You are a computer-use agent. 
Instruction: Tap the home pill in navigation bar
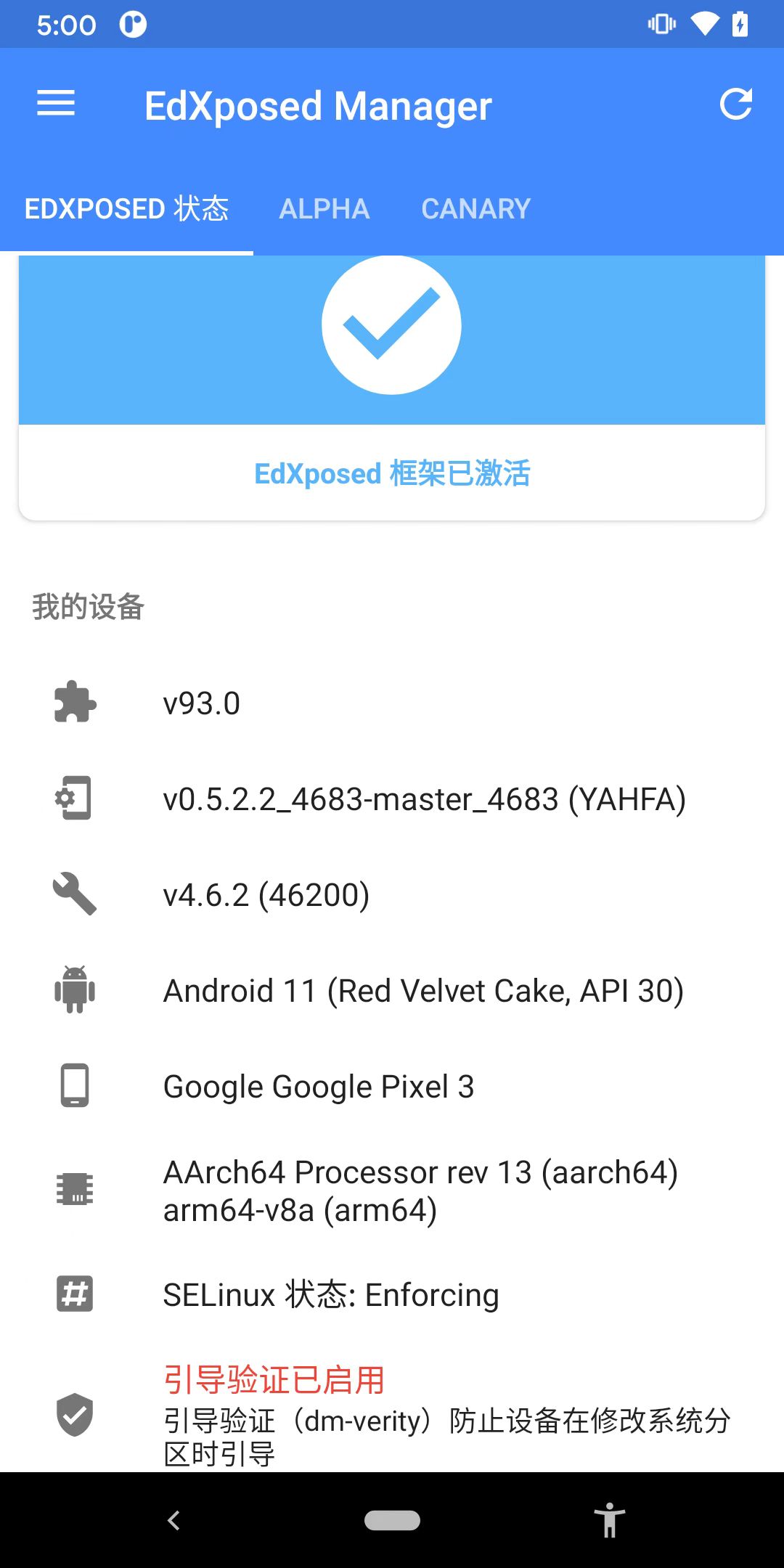pos(392,1520)
